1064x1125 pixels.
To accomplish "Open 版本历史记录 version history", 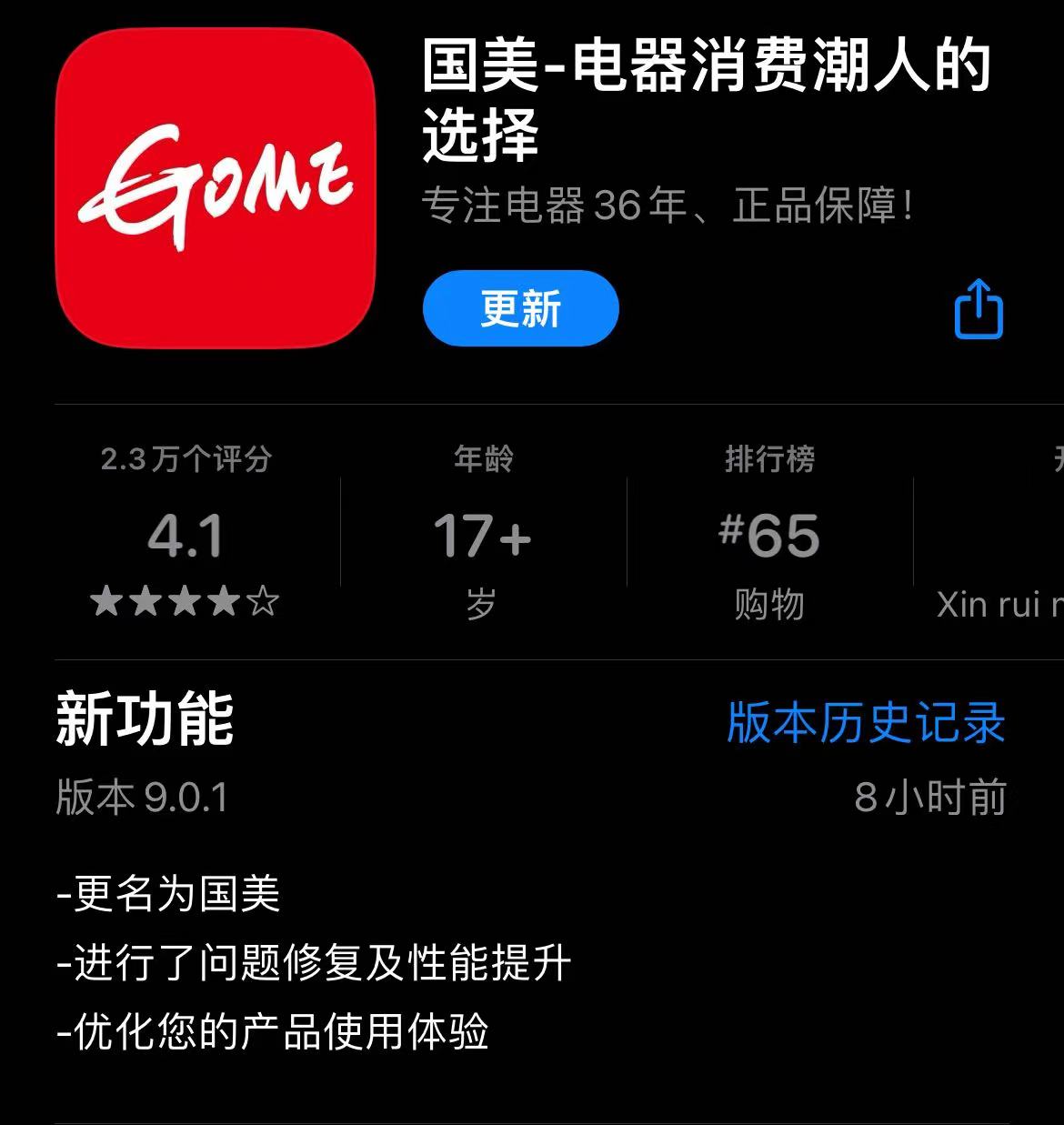I will tap(866, 724).
